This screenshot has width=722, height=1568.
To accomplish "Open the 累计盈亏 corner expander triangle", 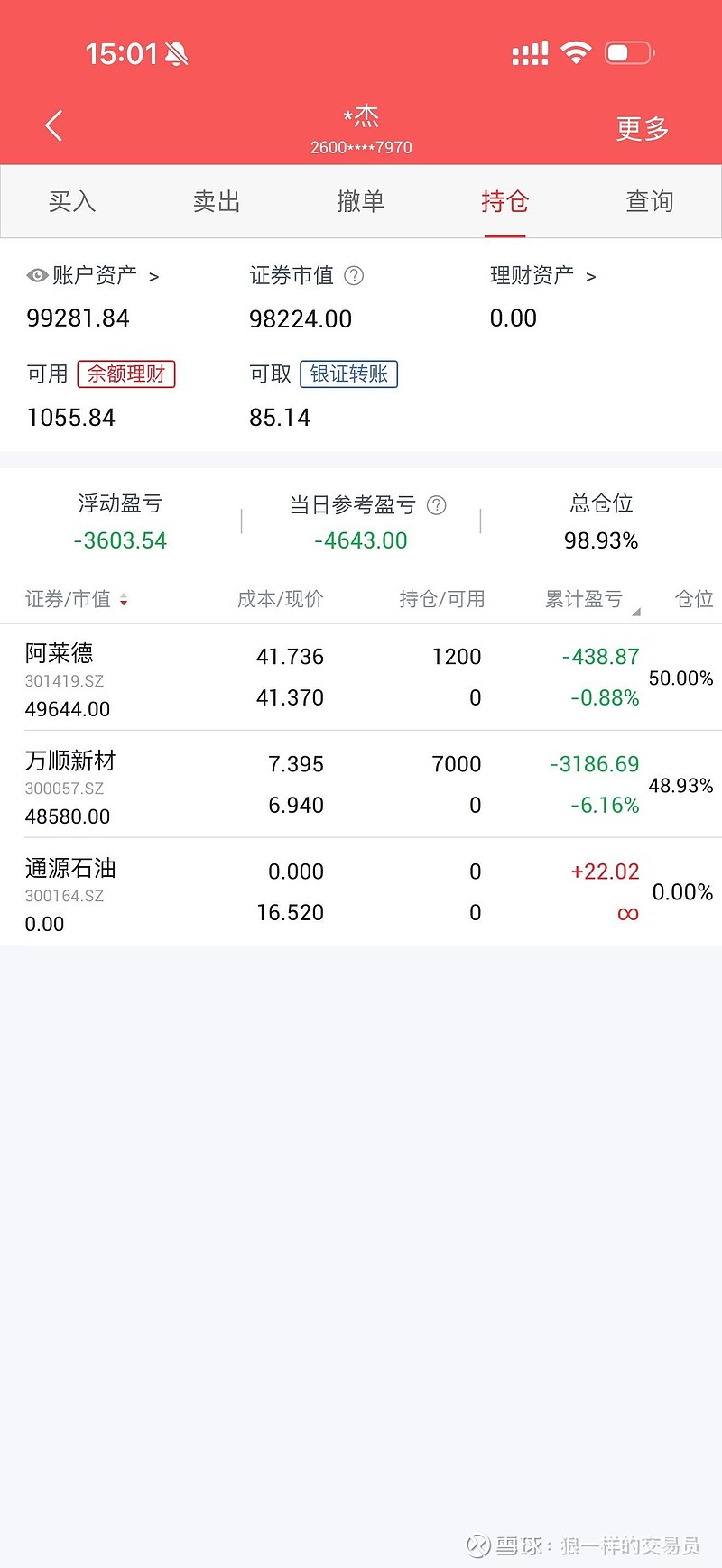I will [x=634, y=610].
